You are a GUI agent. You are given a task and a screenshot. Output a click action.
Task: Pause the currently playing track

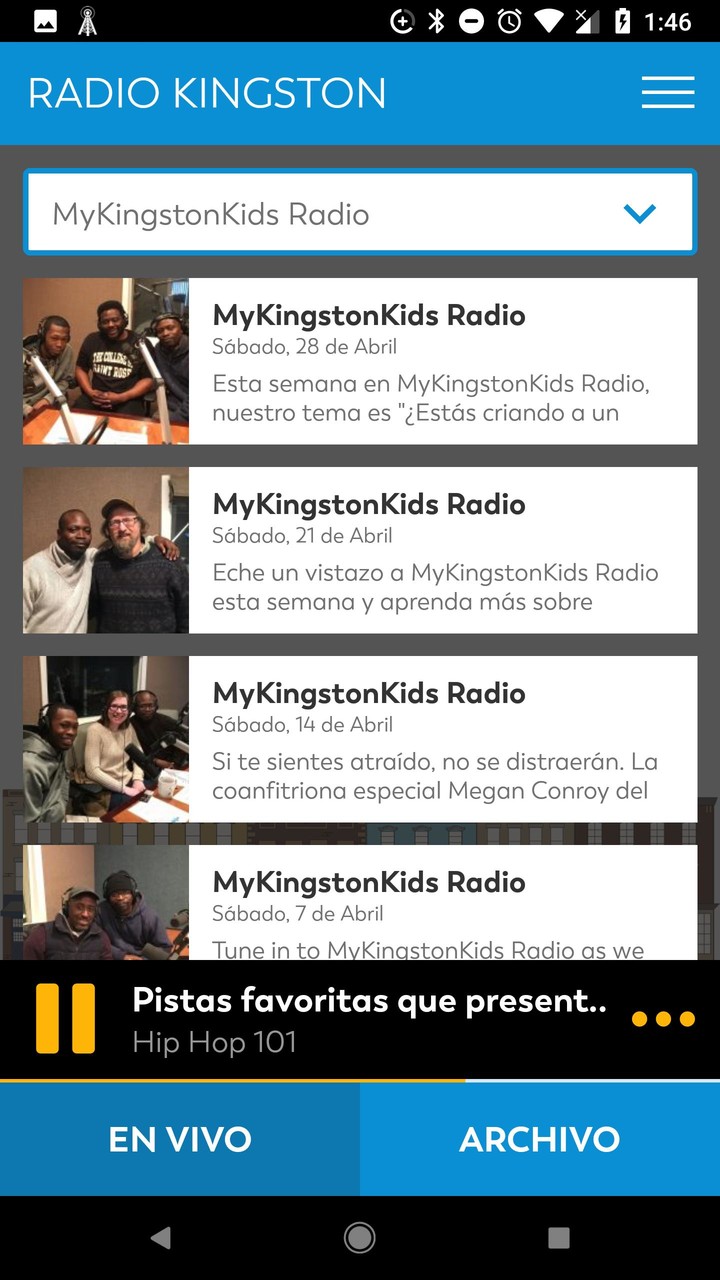point(64,1018)
